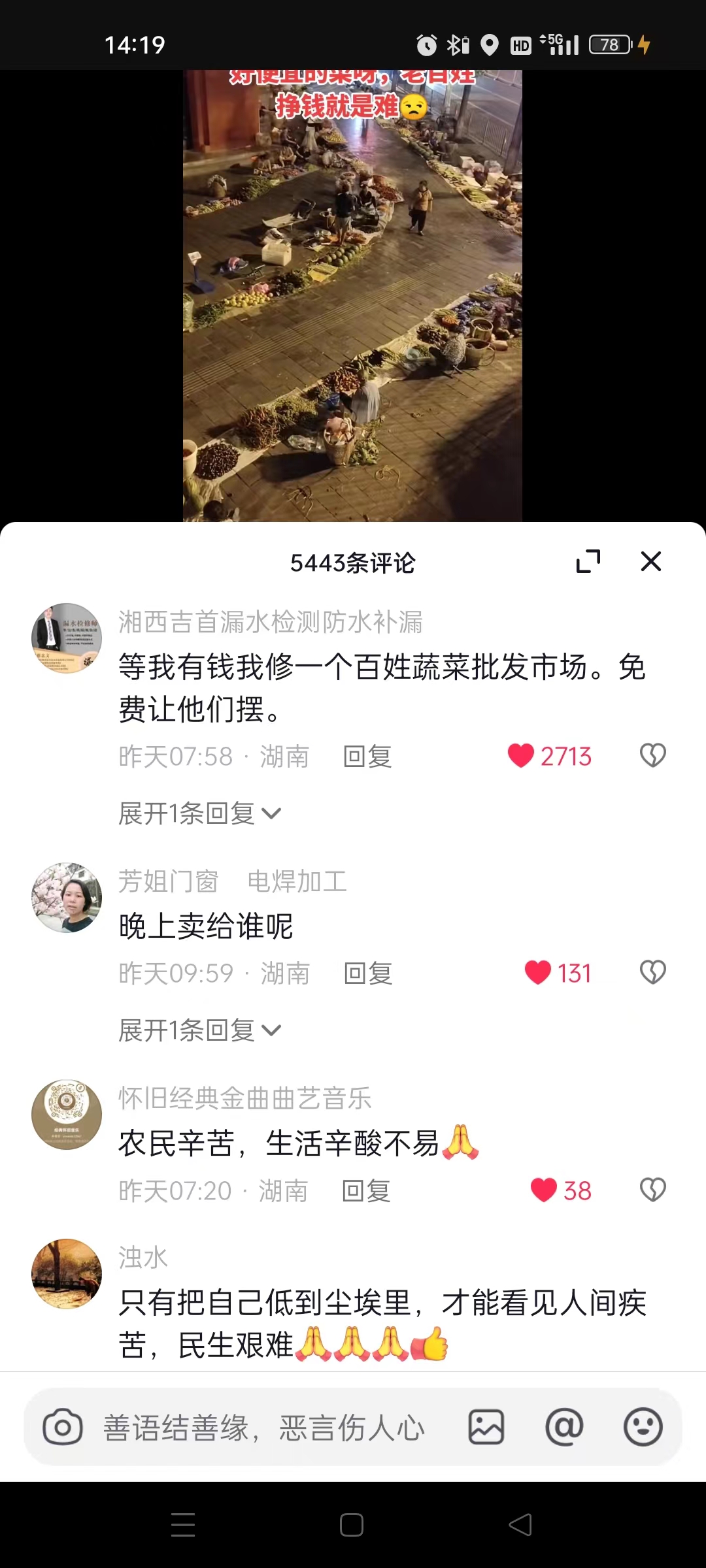Reply to the 农民辛苦 comment

click(366, 1191)
